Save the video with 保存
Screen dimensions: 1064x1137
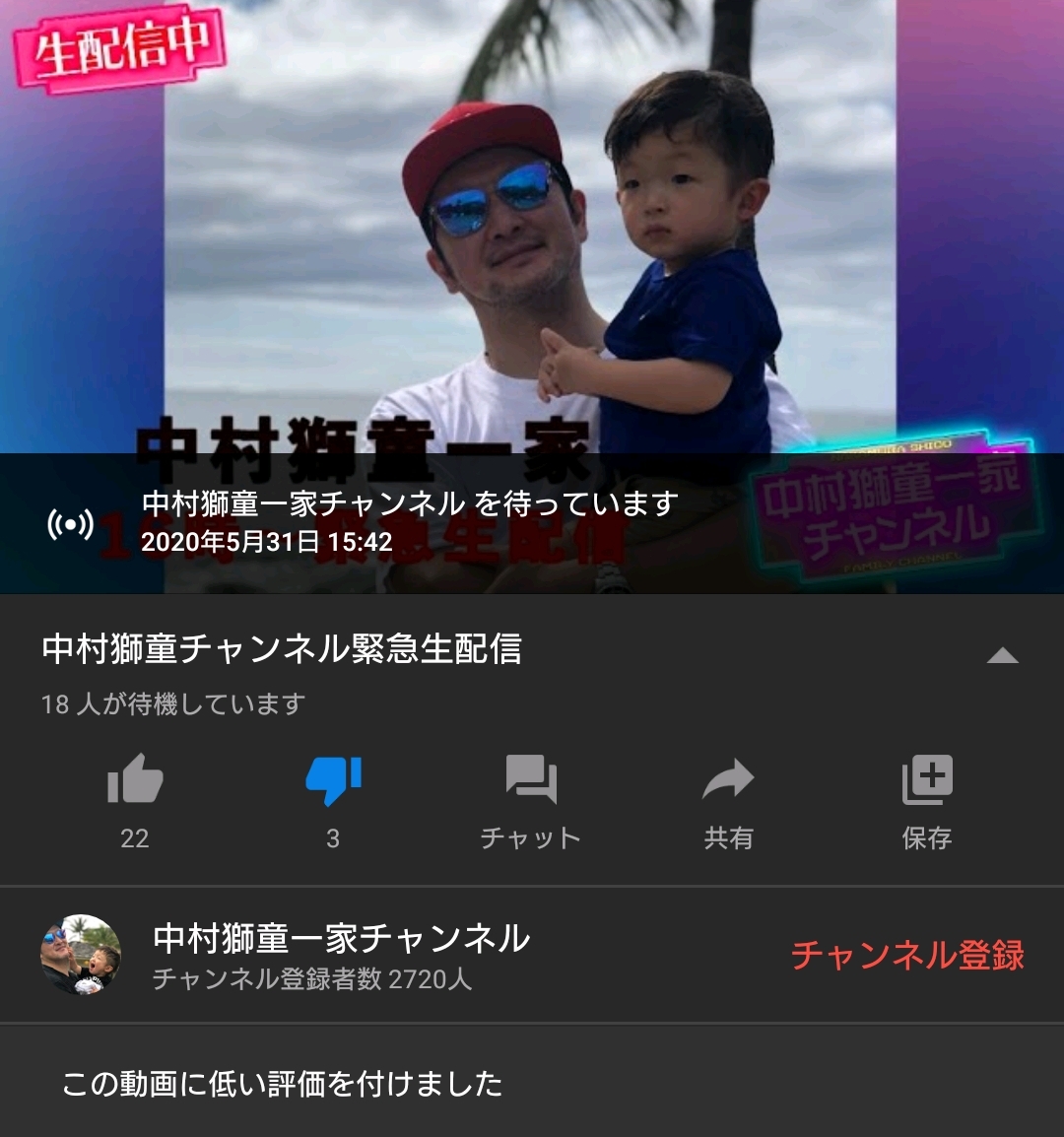pyautogui.click(x=926, y=780)
